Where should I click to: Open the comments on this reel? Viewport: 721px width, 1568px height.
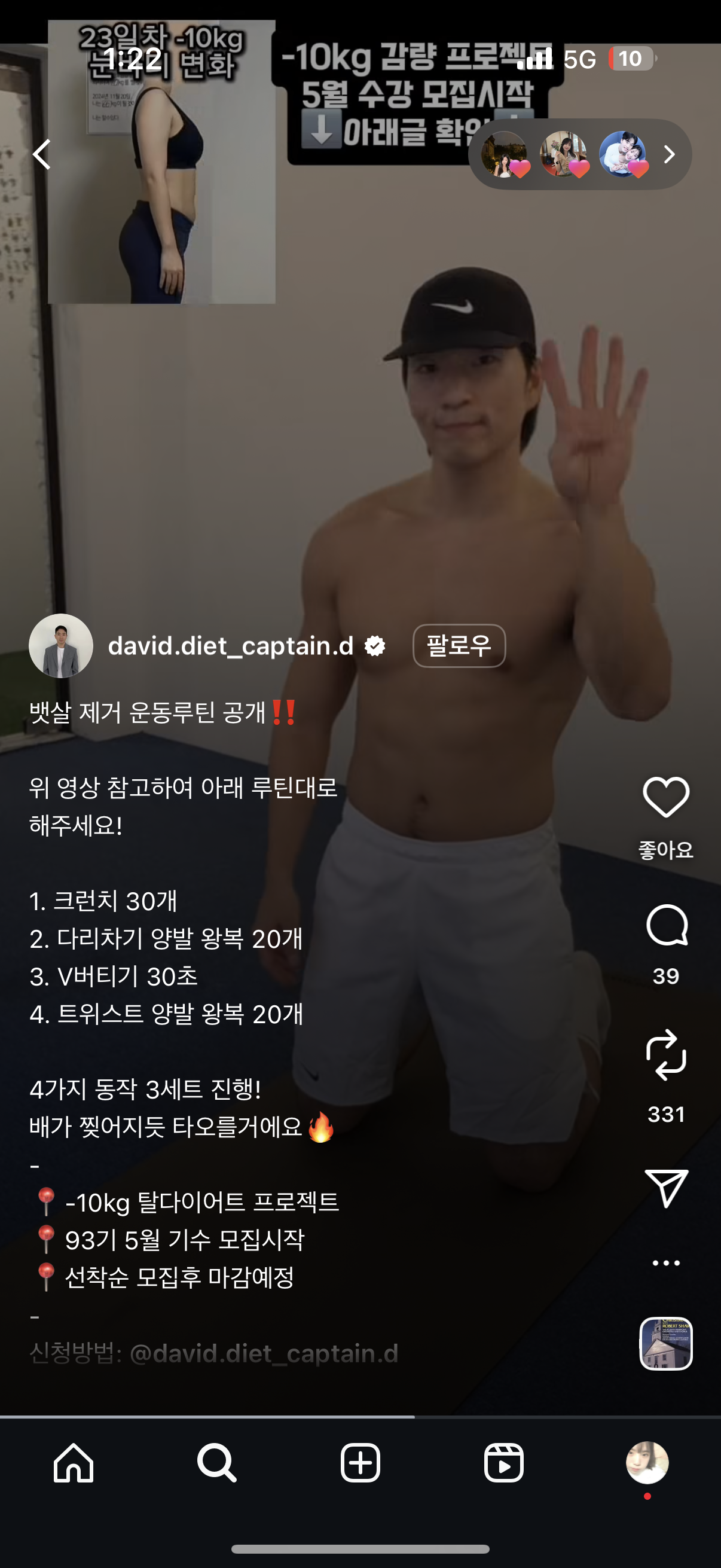666,926
